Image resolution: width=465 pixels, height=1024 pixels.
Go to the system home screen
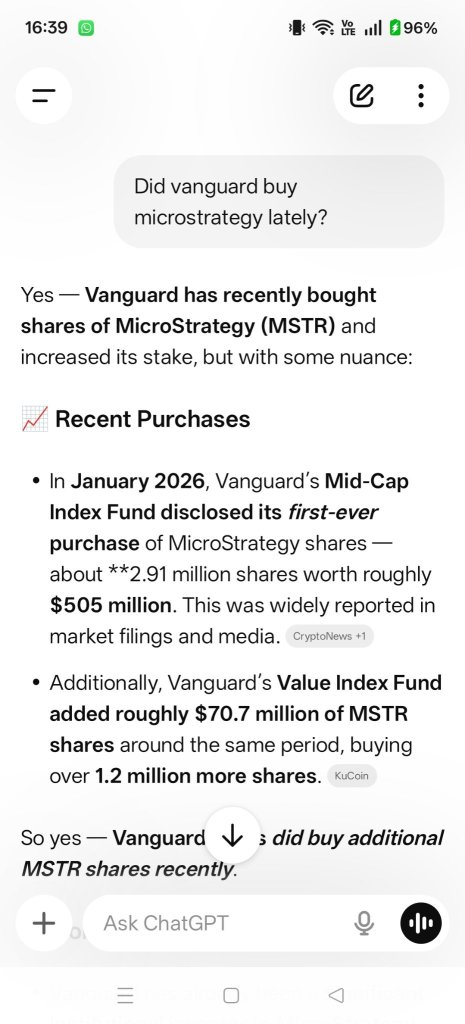(231, 995)
